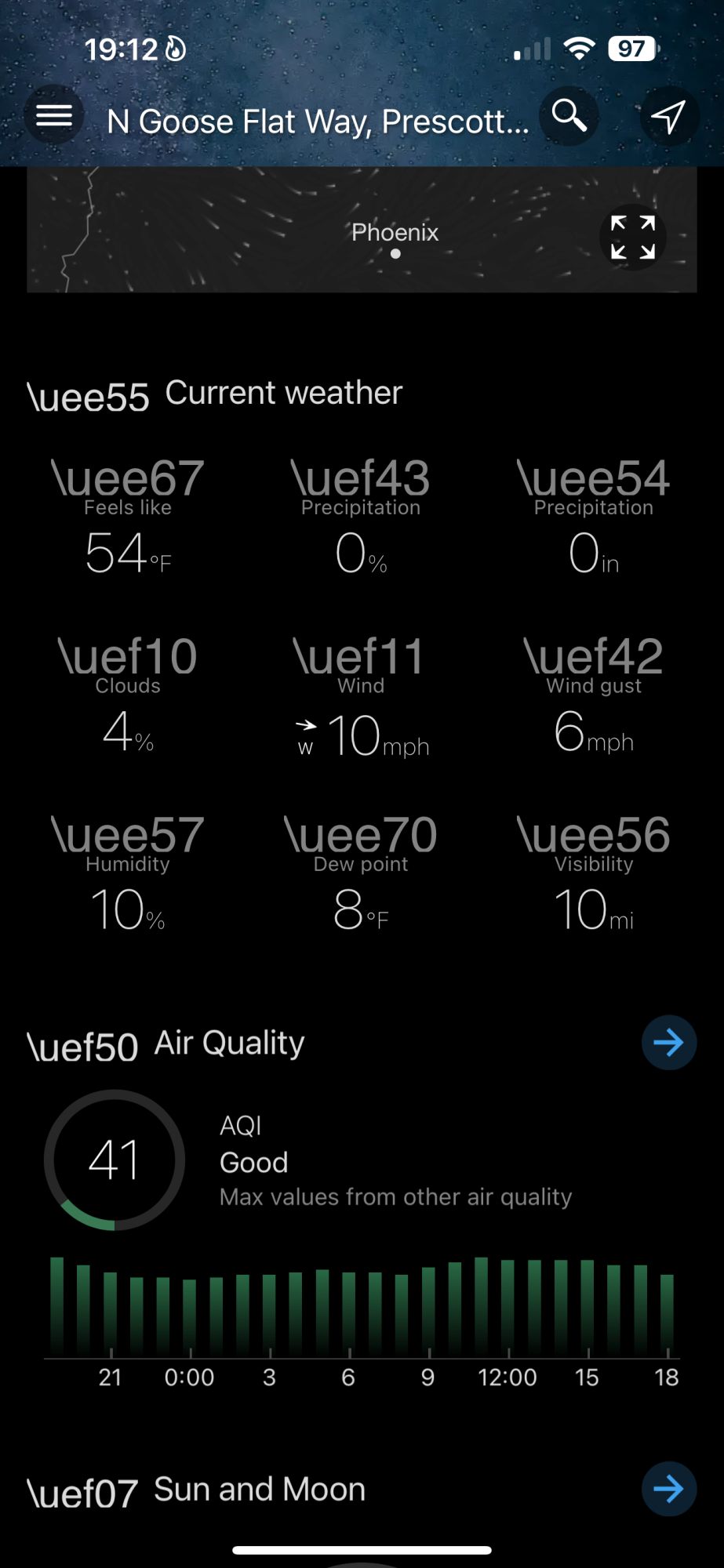Open the hamburger menu

(x=53, y=116)
